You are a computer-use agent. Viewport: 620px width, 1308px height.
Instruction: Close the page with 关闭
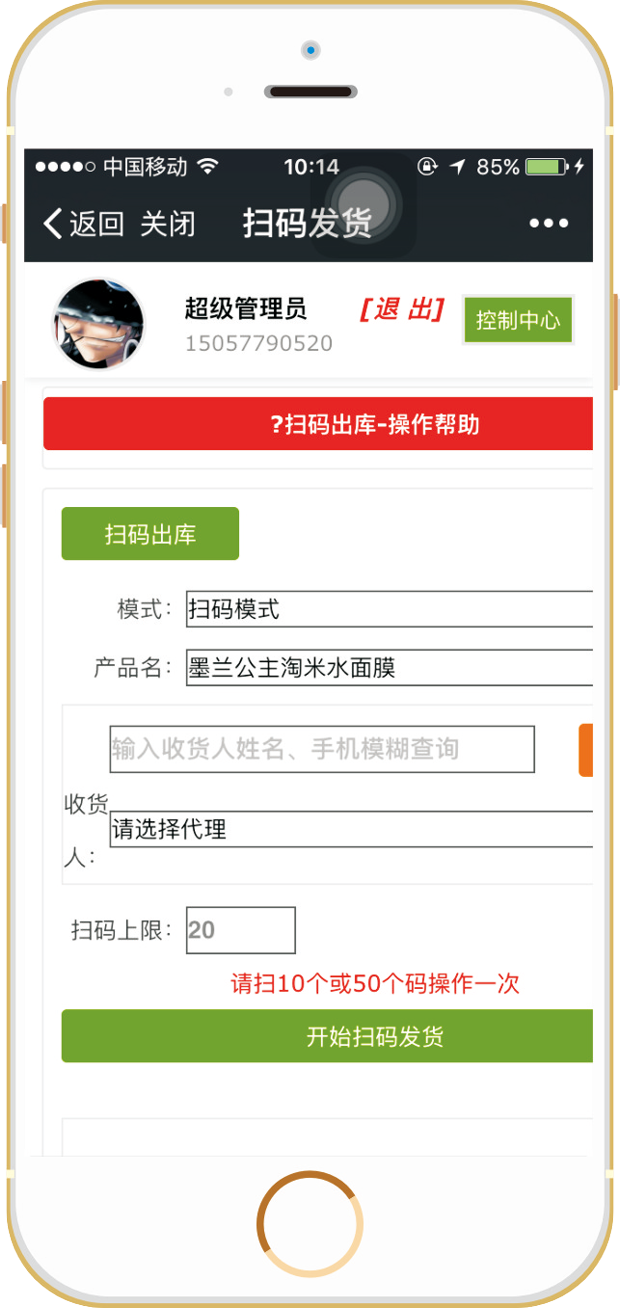[x=167, y=223]
